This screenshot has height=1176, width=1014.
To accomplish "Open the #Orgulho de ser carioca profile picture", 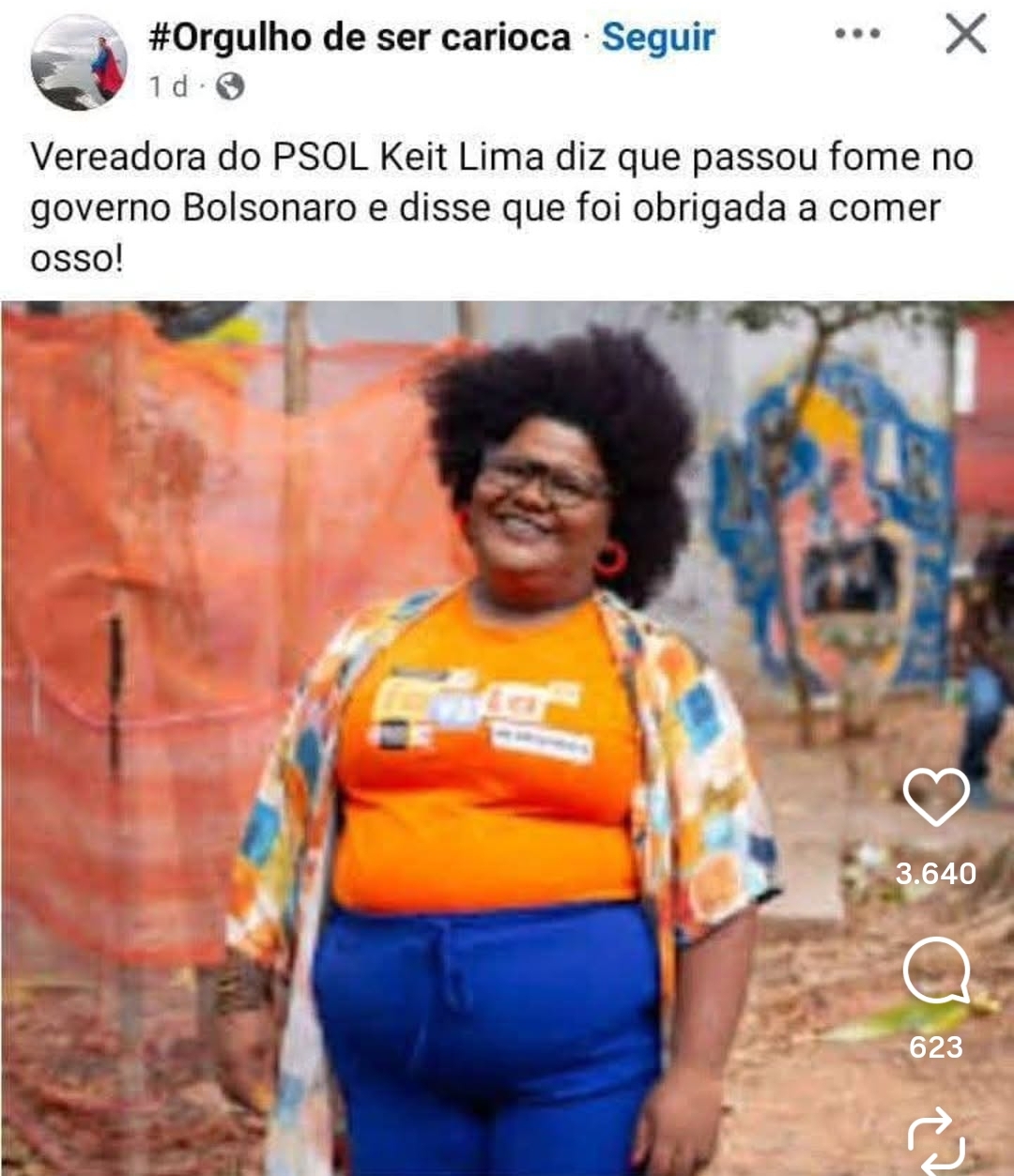I will pyautogui.click(x=79, y=64).
